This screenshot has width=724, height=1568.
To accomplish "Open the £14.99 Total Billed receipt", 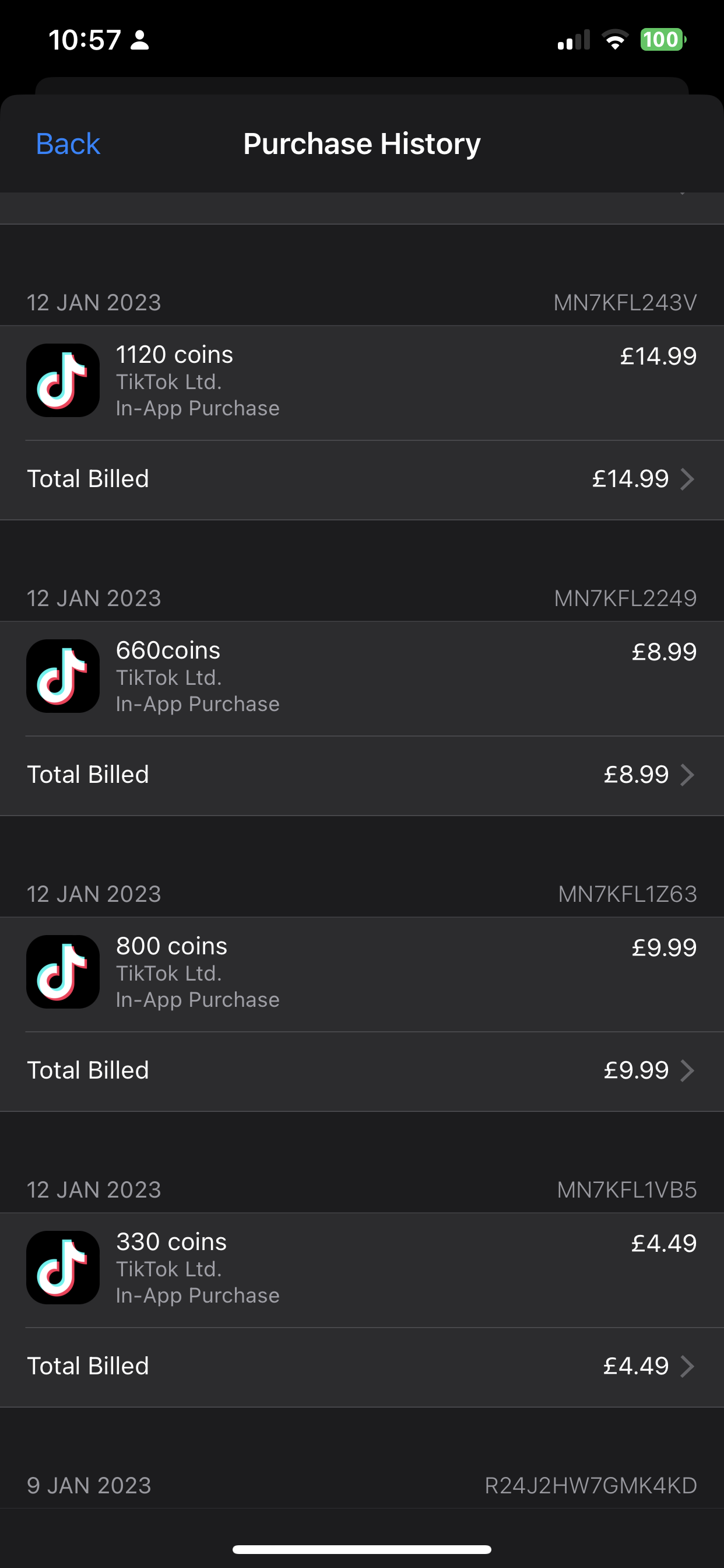I will (361, 480).
